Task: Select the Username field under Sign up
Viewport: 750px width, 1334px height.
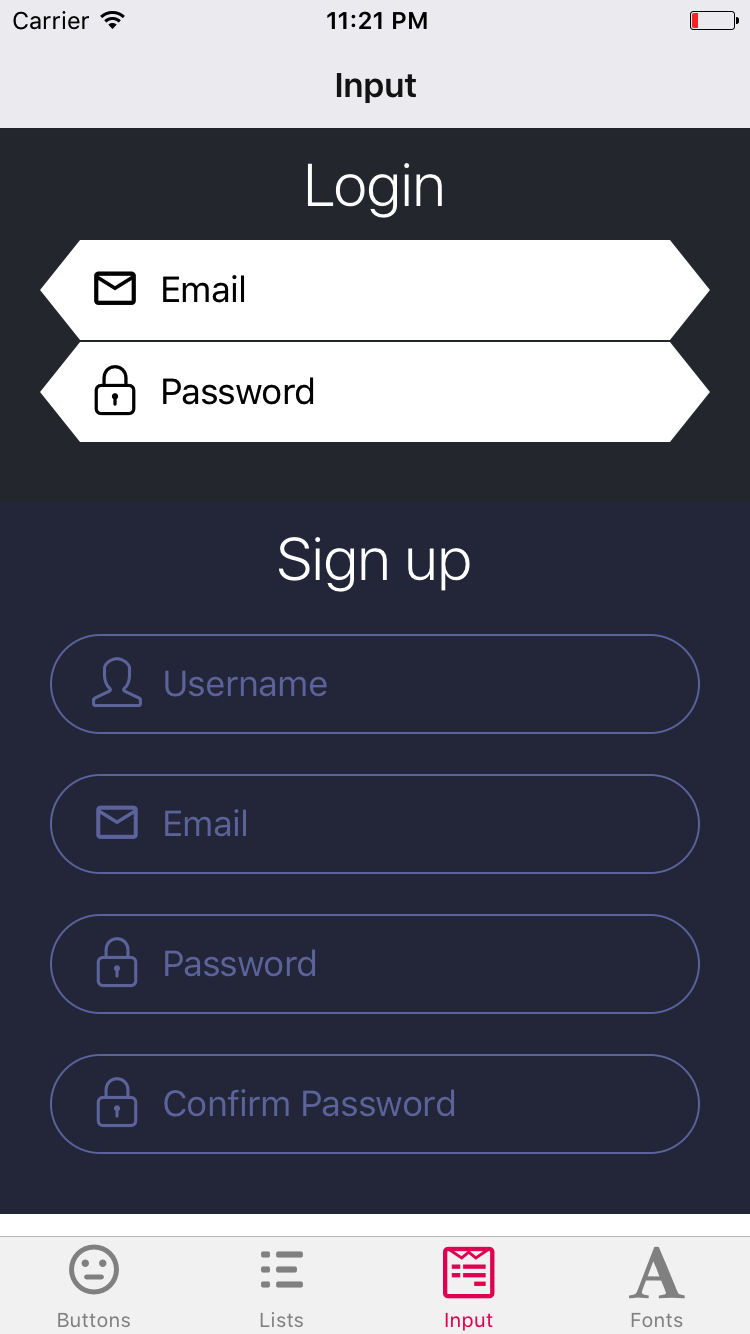Action: (x=375, y=684)
